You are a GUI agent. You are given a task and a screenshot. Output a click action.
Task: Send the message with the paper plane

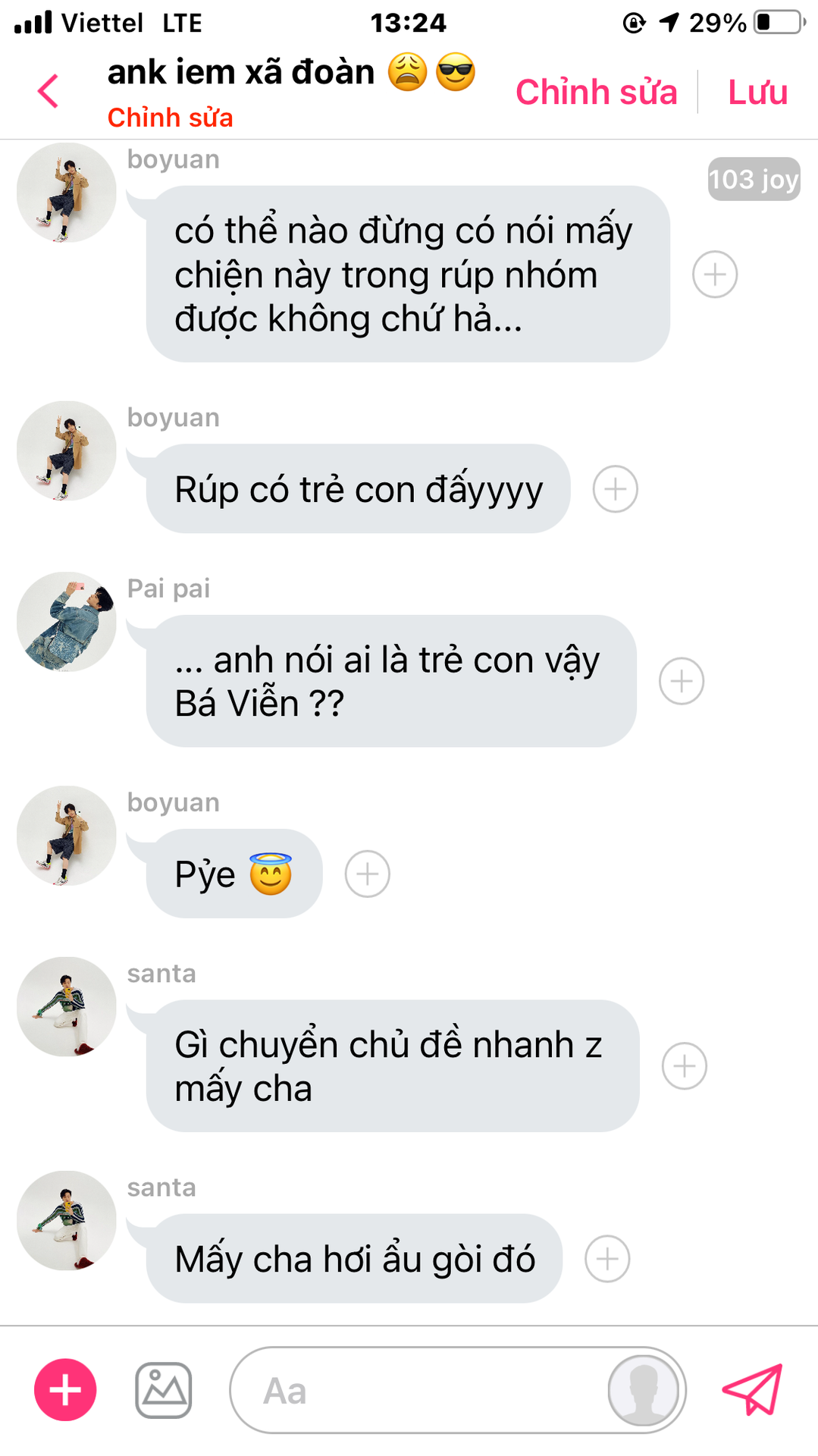pos(752,1390)
